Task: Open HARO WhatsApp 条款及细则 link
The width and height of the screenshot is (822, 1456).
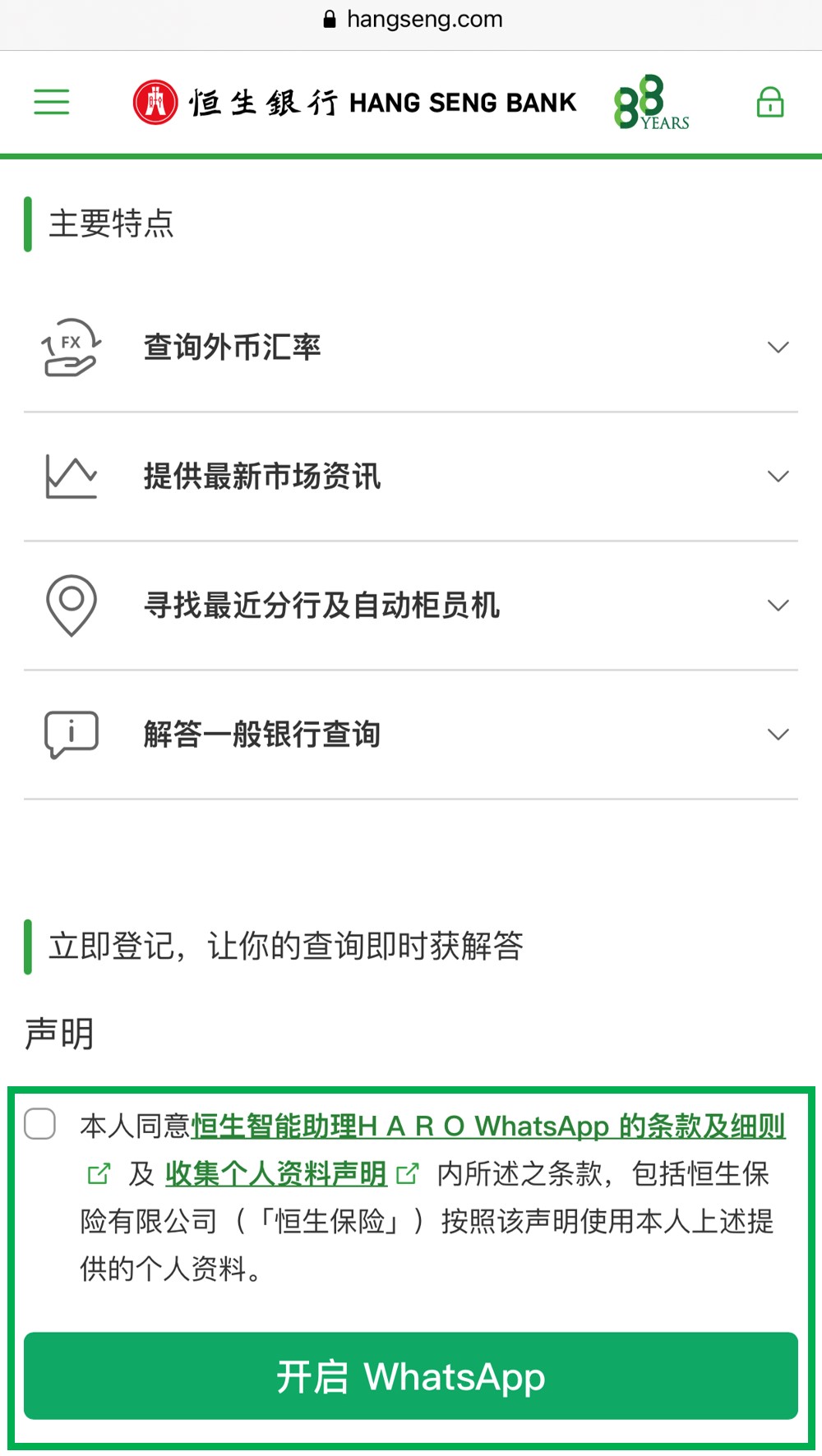Action: 488,1126
